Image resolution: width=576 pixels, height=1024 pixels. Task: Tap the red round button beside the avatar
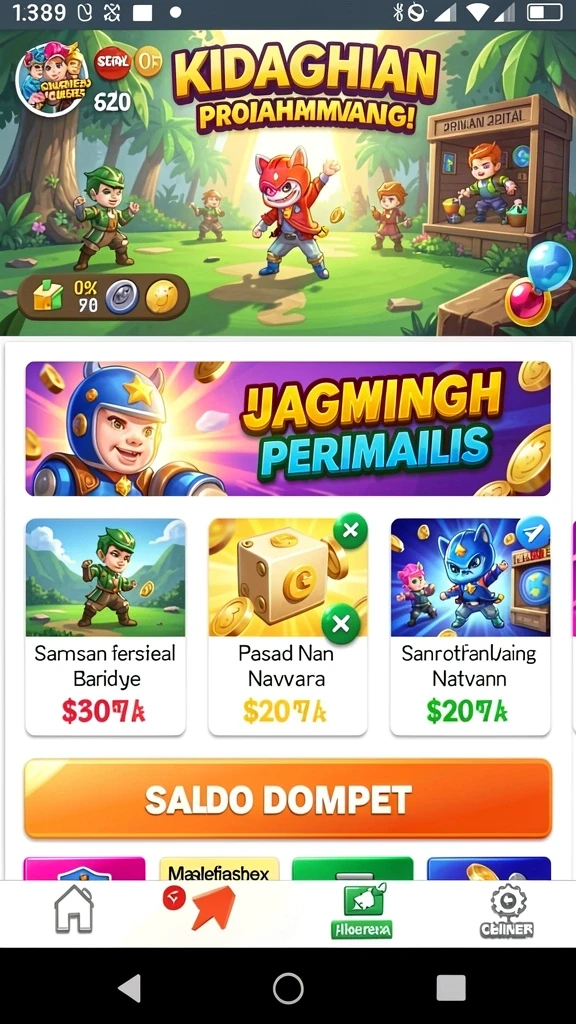(x=114, y=63)
